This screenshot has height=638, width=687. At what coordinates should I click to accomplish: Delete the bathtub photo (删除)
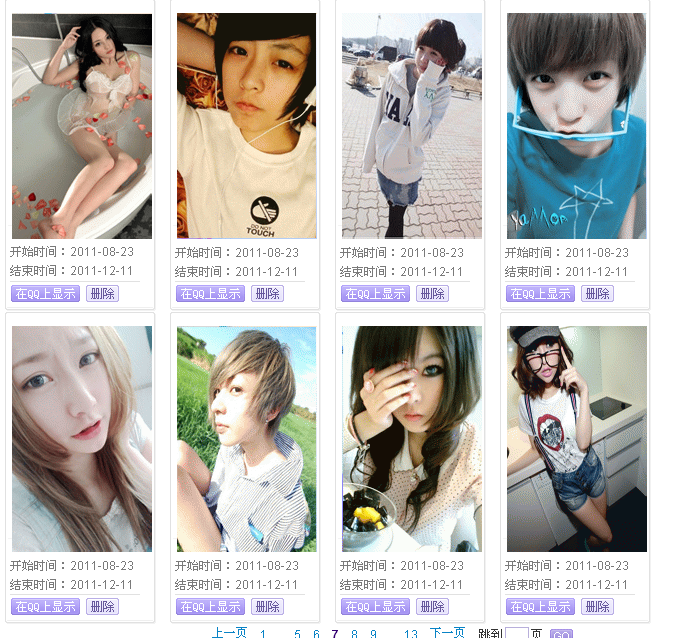tap(102, 293)
